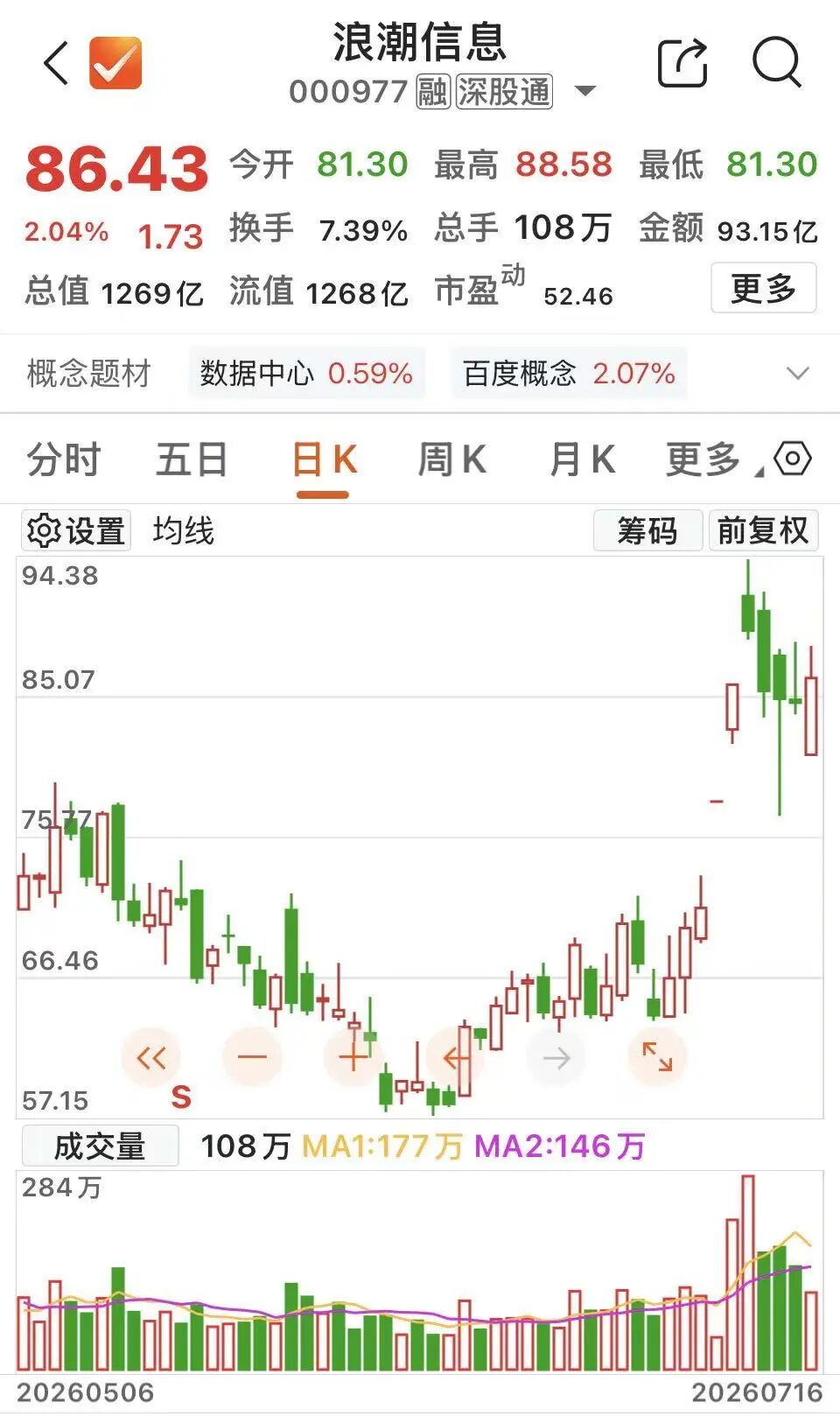Switch to the 五日 tab
The height and width of the screenshot is (1416, 840).
[192, 459]
